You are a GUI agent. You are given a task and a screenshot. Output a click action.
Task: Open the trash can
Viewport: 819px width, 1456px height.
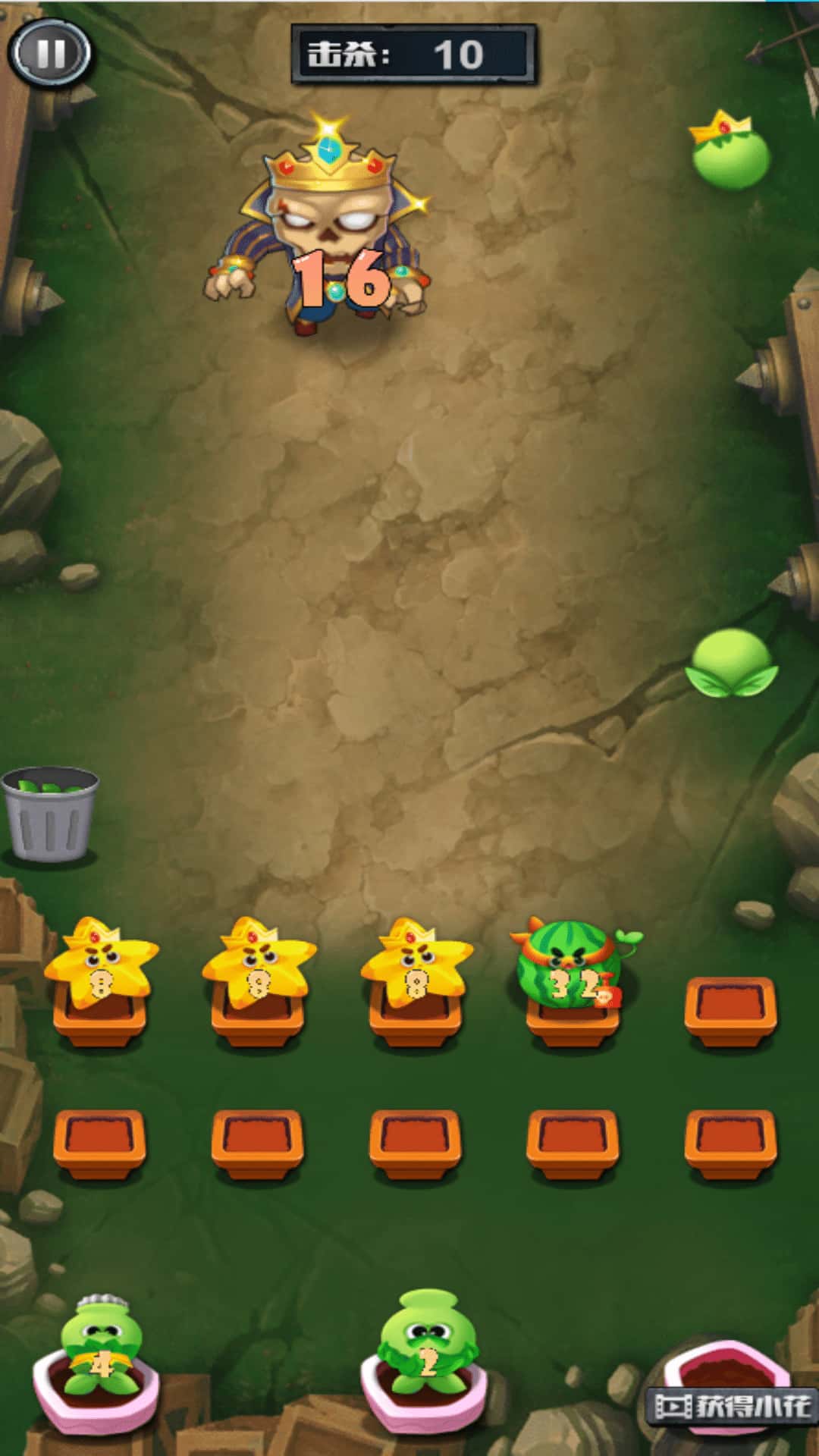50,814
